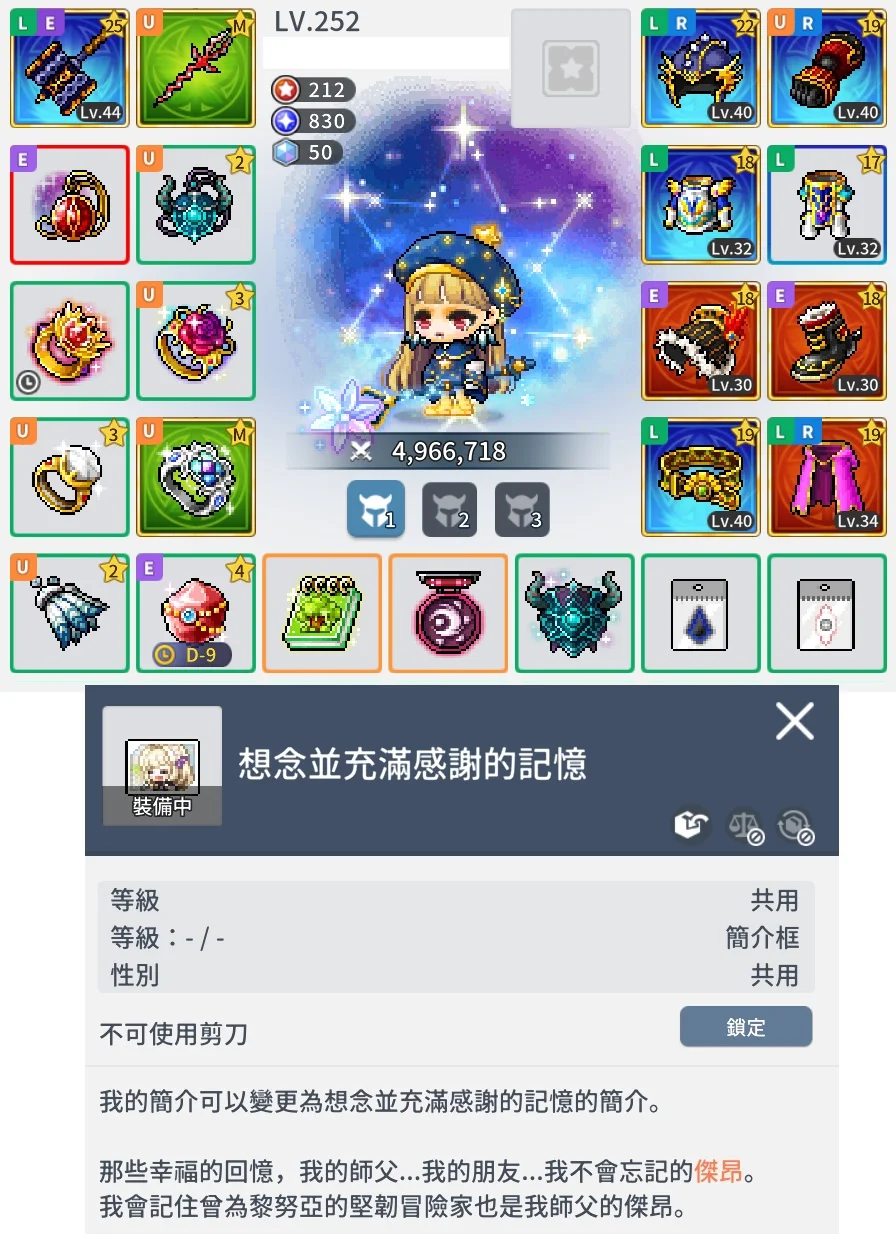Open the Lv.40 hat equipment slot
Screen dimensions: 896x1236
coord(701,68)
